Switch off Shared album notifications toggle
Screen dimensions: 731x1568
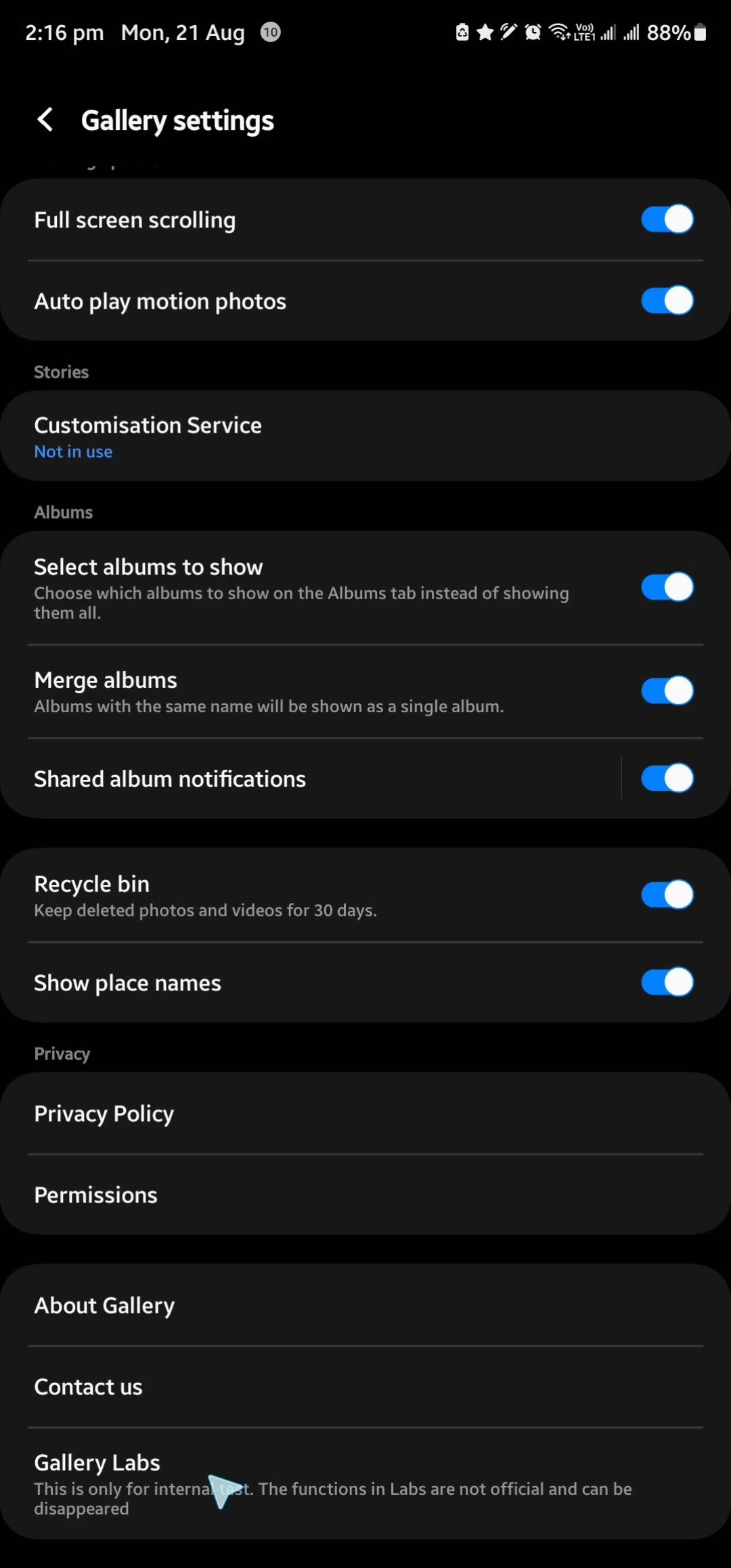(667, 779)
